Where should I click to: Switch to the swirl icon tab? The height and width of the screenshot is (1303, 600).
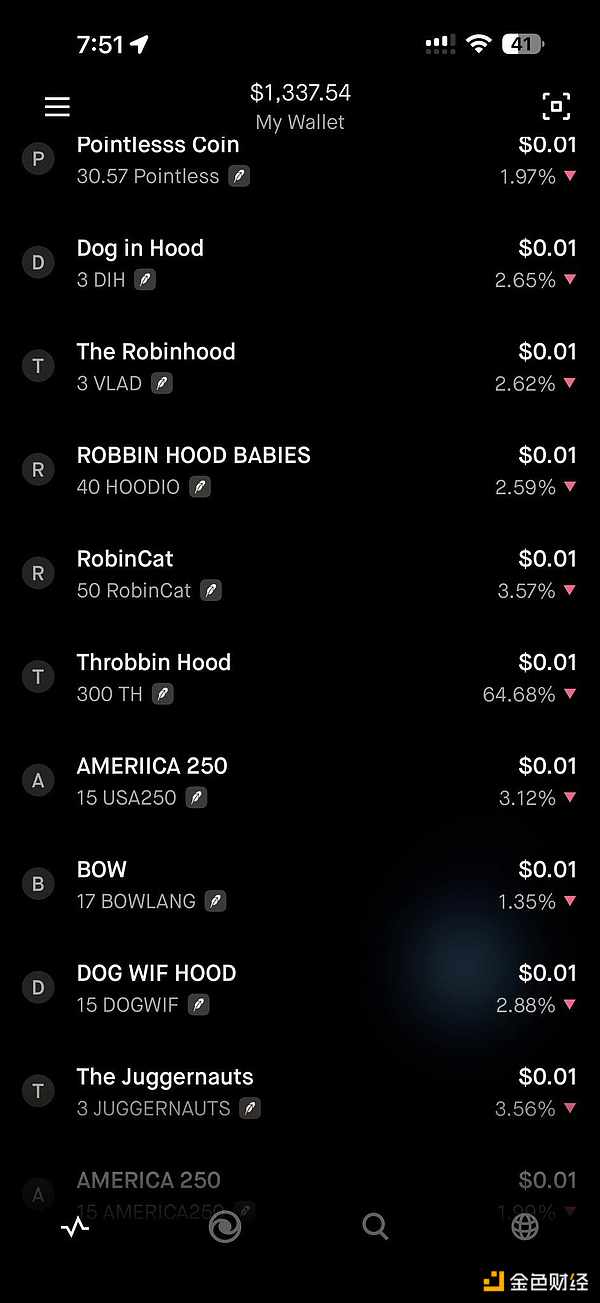pos(225,1227)
